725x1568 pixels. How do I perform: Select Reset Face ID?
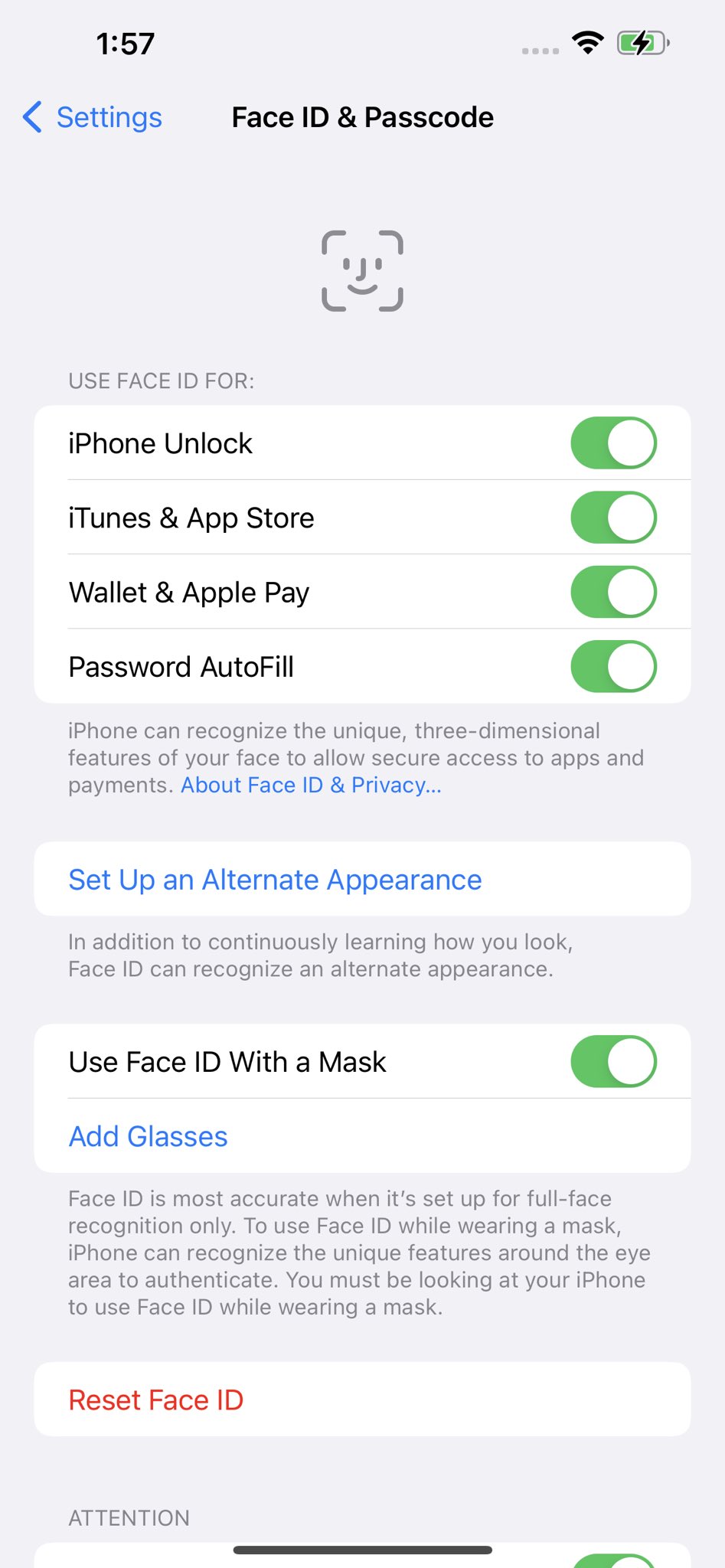click(x=362, y=1400)
